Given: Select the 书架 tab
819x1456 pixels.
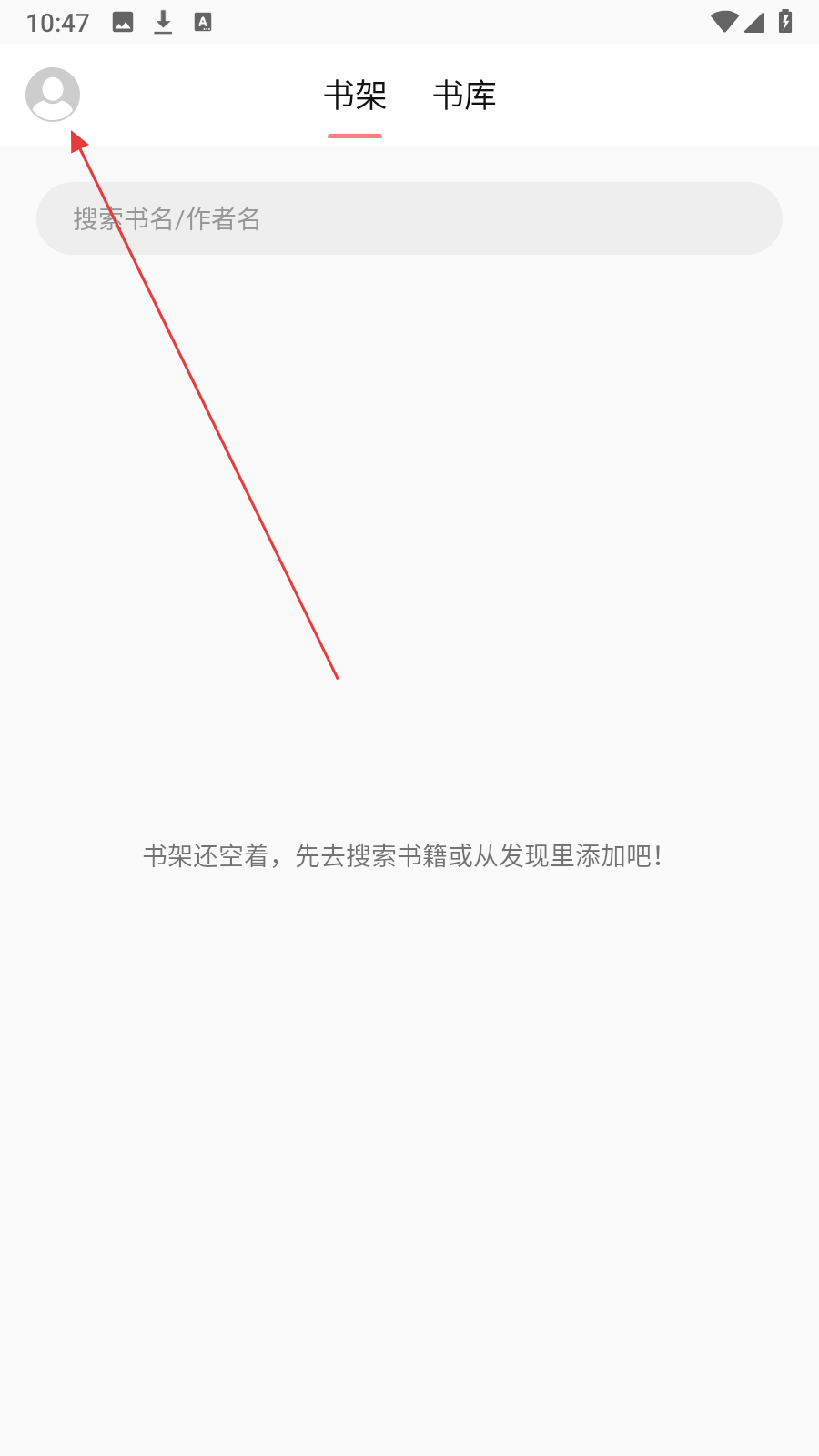Looking at the screenshot, I should [355, 96].
